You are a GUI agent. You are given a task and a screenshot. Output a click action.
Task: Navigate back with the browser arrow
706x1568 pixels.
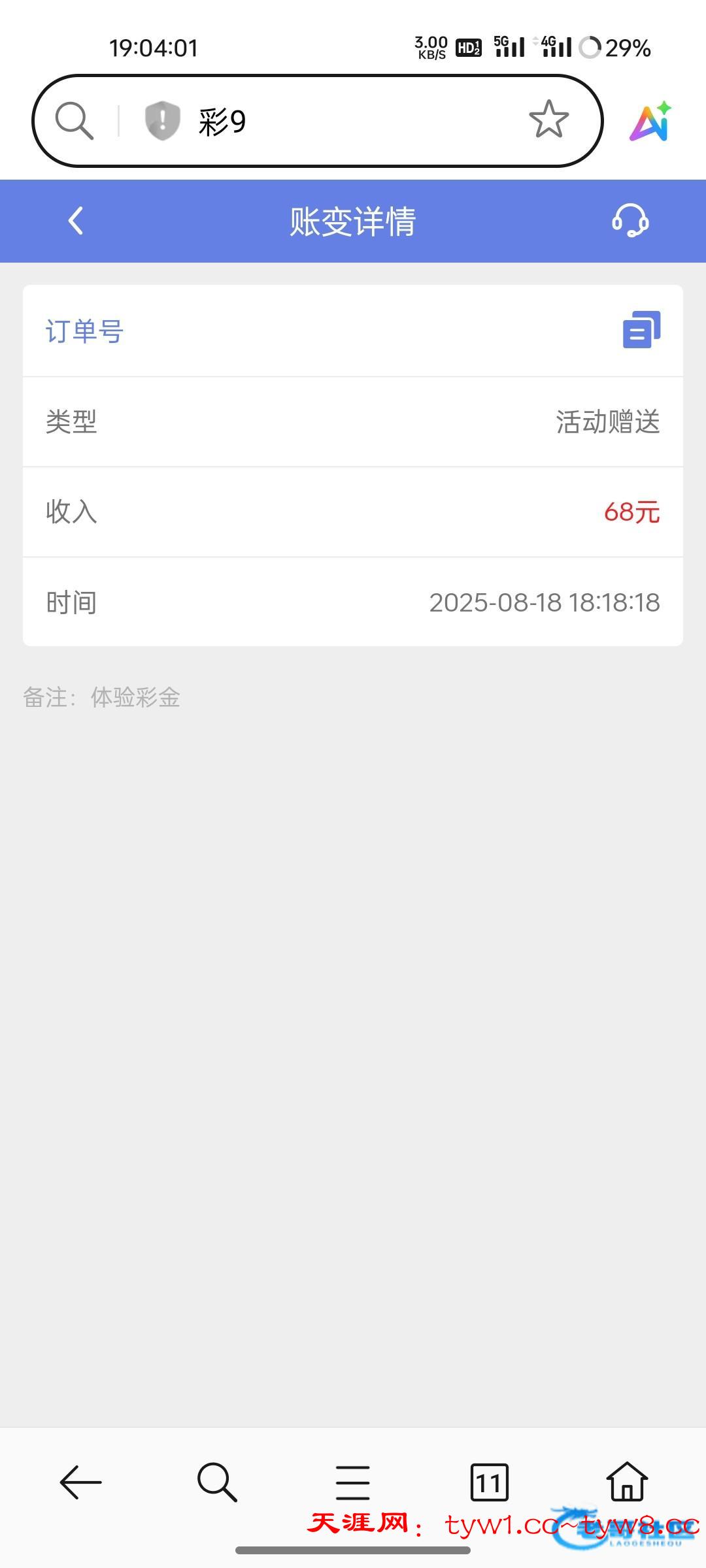(x=80, y=1482)
